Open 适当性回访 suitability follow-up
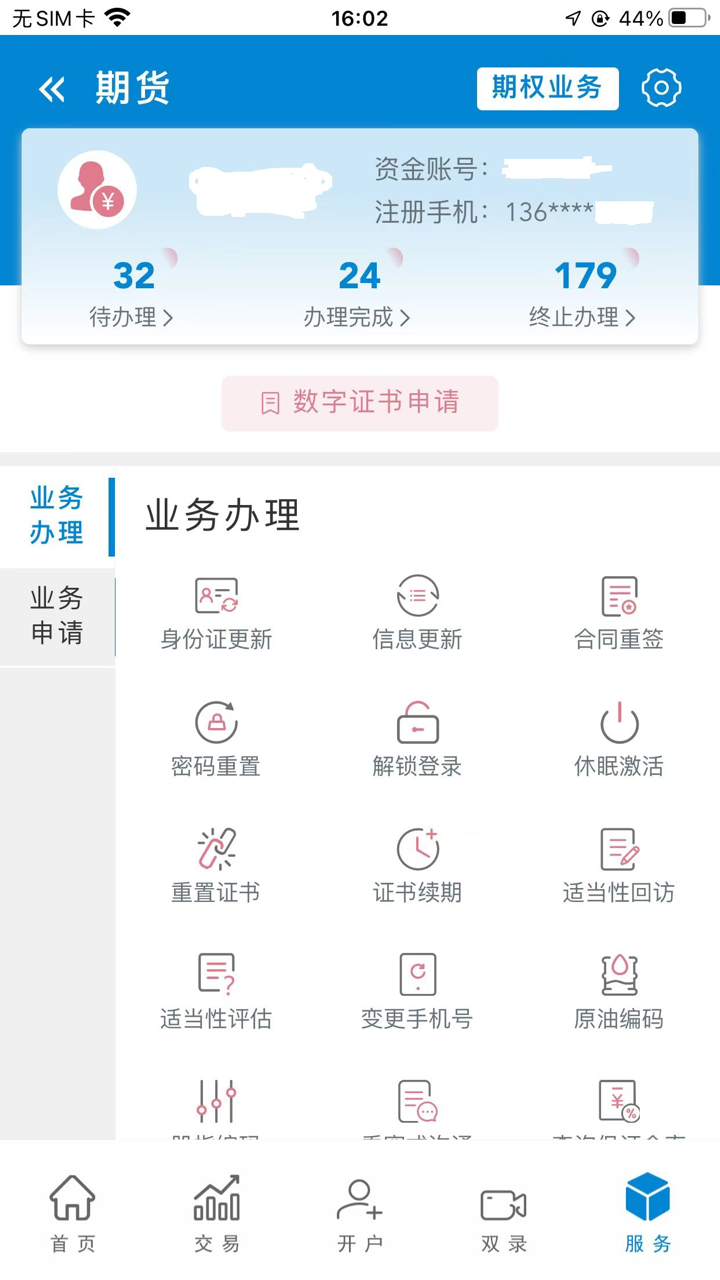Viewport: 720px width, 1280px height. click(619, 865)
